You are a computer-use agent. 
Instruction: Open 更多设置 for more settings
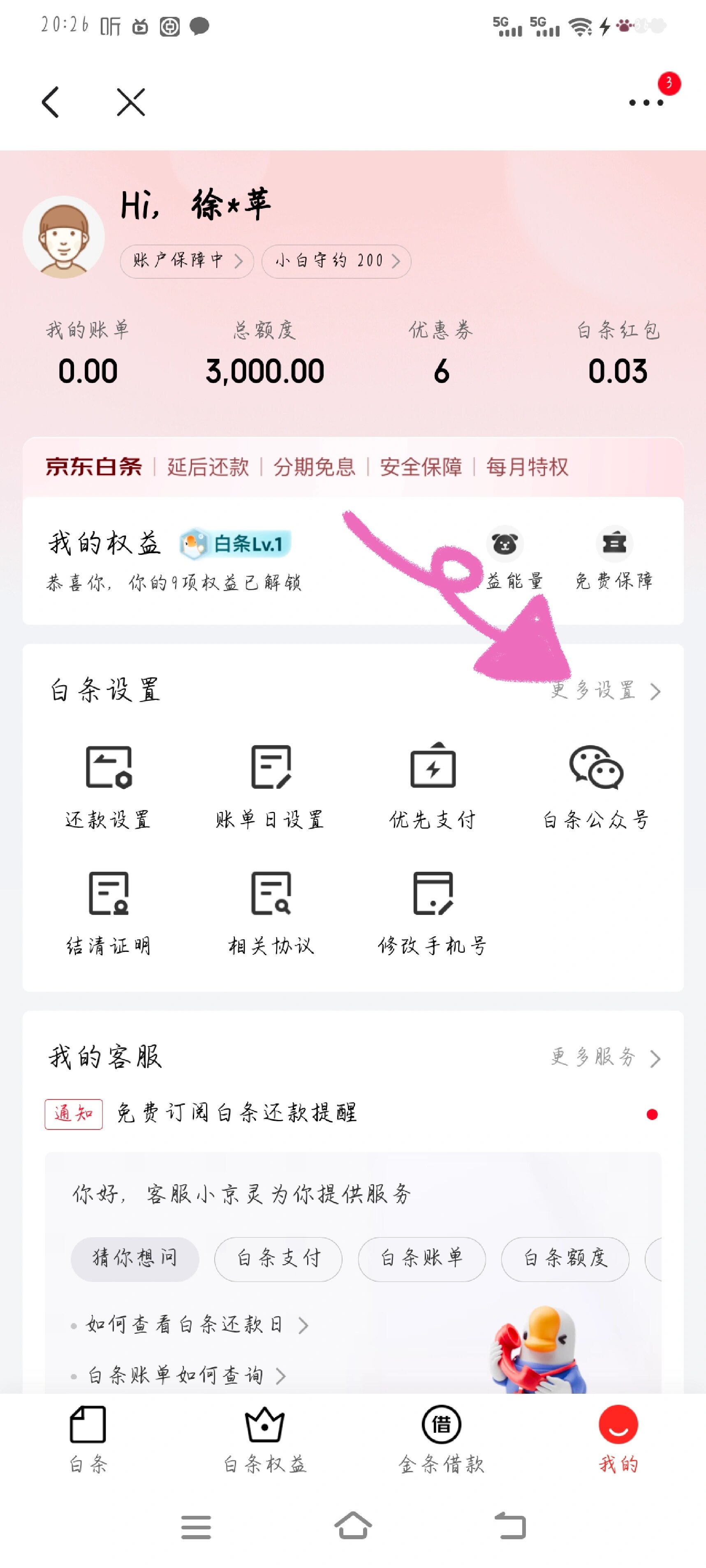click(x=606, y=691)
